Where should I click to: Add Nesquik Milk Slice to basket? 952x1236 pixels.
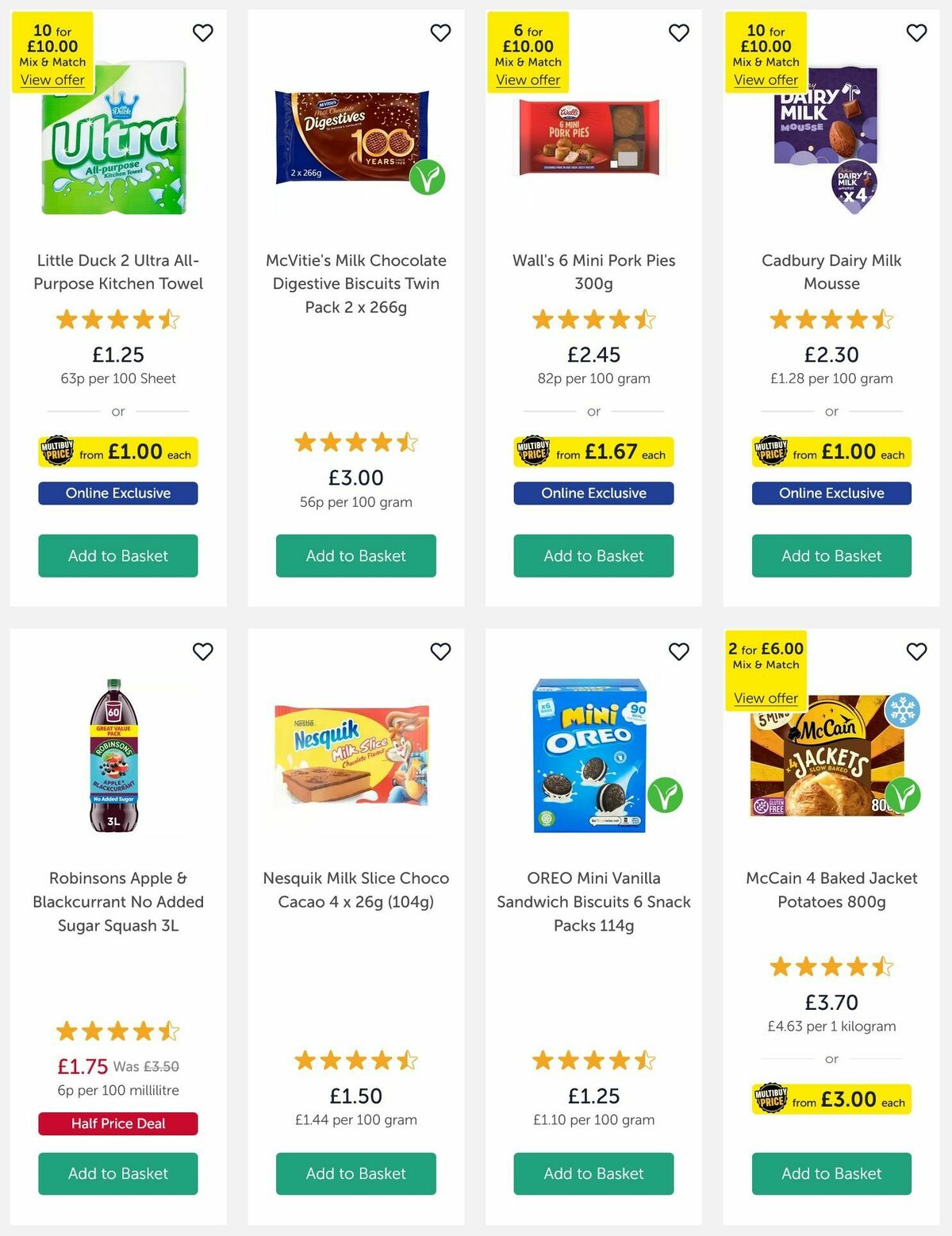tap(355, 1173)
